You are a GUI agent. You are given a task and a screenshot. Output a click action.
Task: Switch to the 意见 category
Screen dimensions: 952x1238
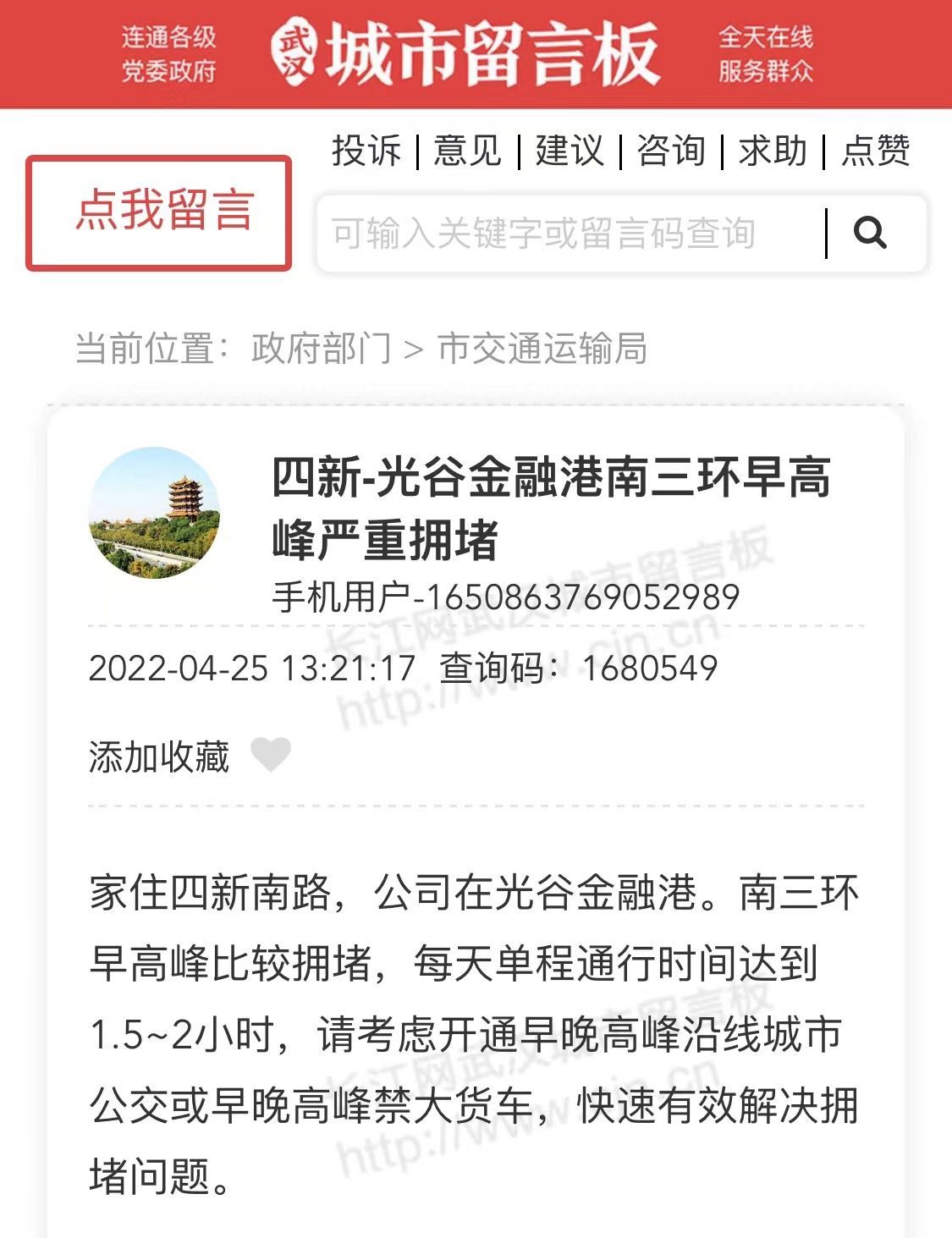[x=467, y=151]
